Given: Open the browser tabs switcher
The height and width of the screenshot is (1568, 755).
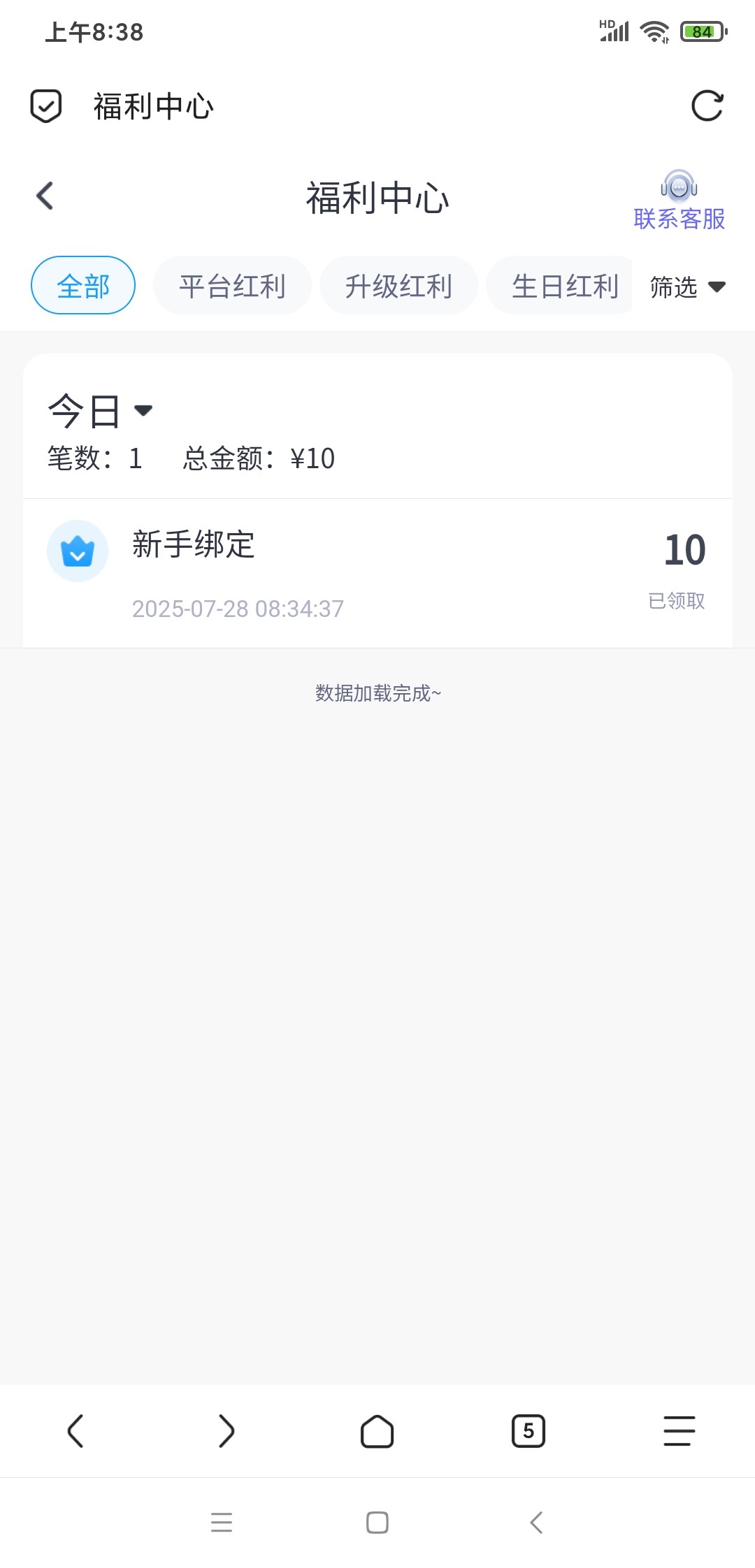Looking at the screenshot, I should pos(528,1431).
